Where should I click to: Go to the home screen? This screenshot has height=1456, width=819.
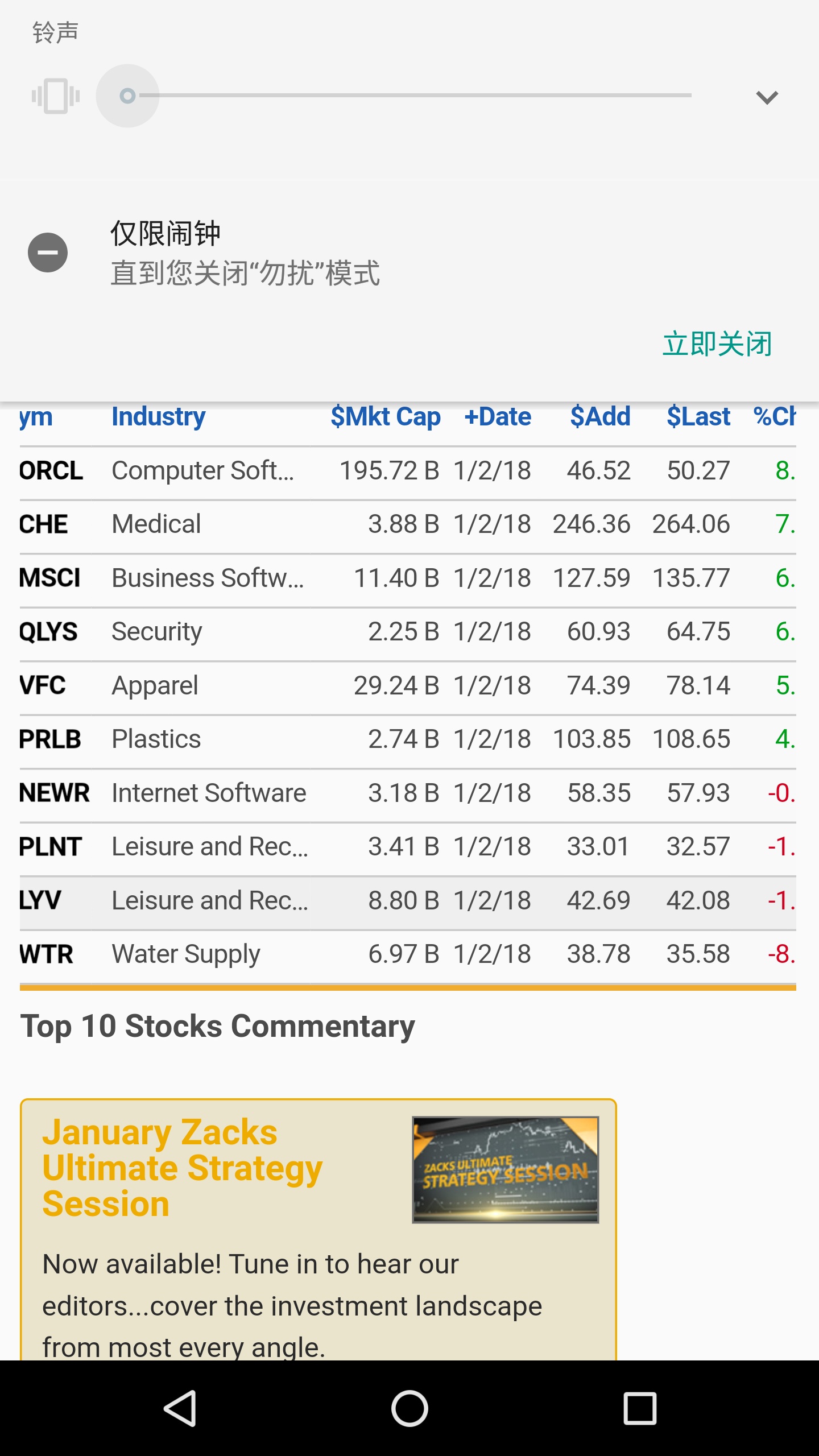coord(409,1409)
